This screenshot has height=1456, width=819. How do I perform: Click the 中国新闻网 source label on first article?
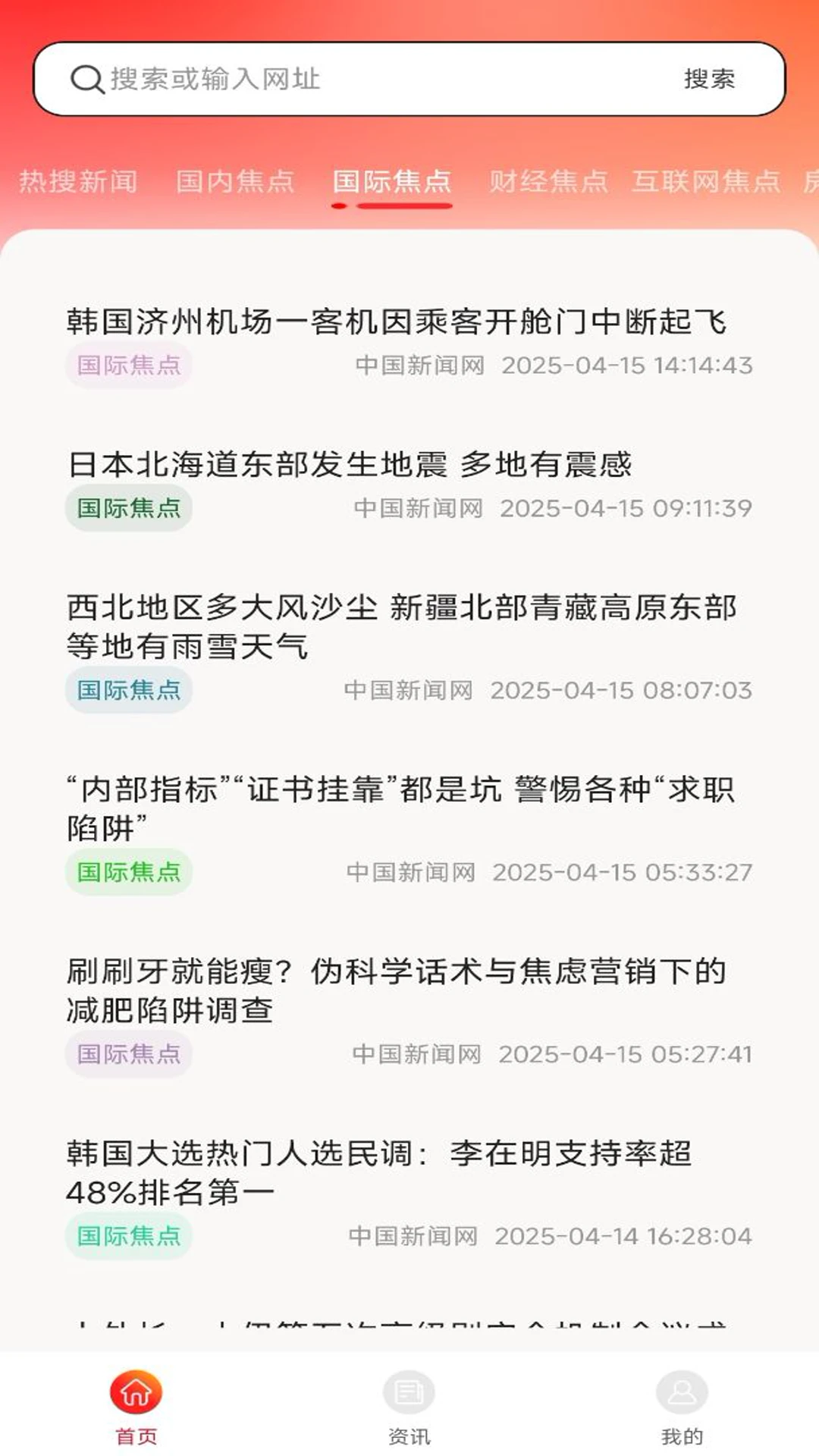tap(419, 365)
